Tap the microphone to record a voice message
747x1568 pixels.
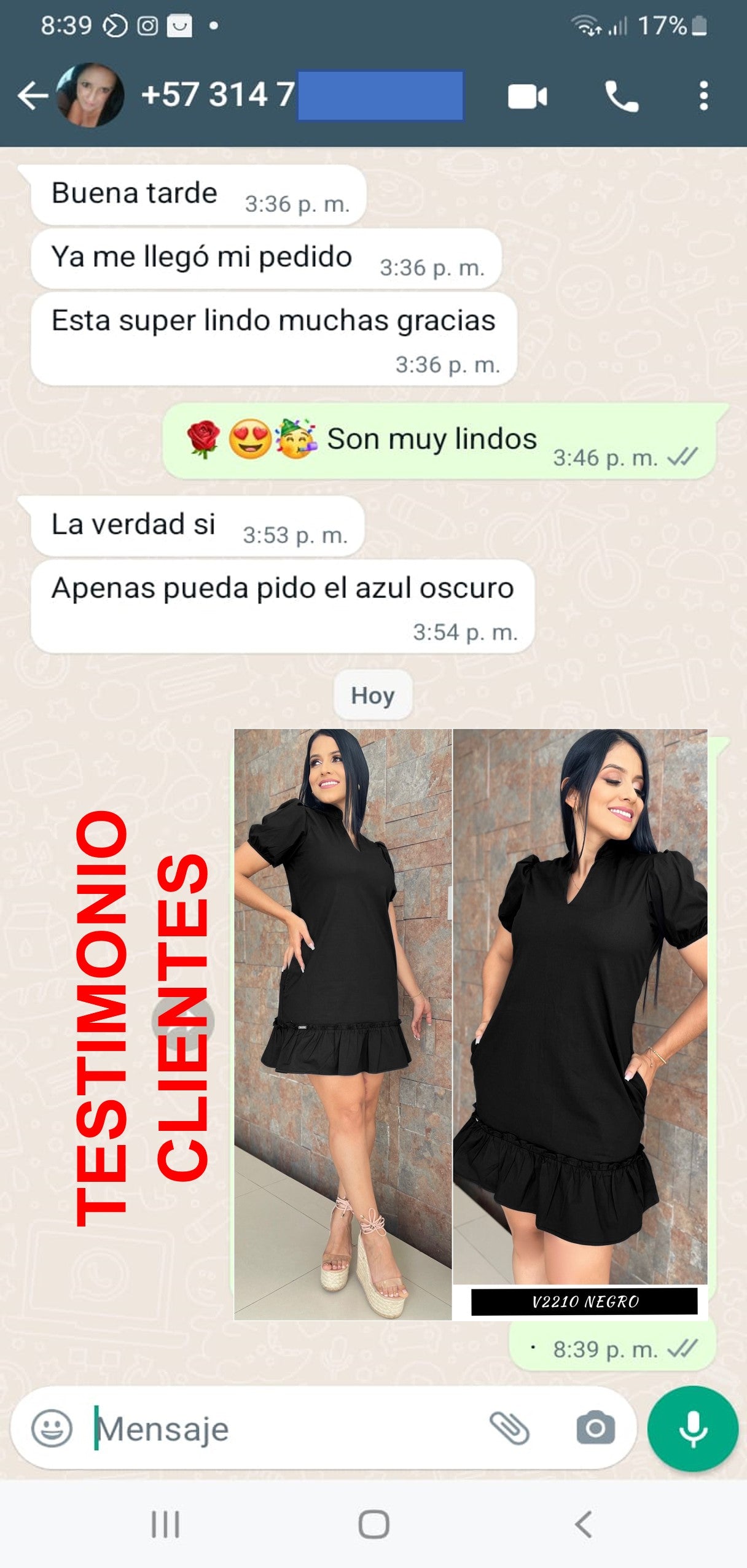pos(692,1428)
